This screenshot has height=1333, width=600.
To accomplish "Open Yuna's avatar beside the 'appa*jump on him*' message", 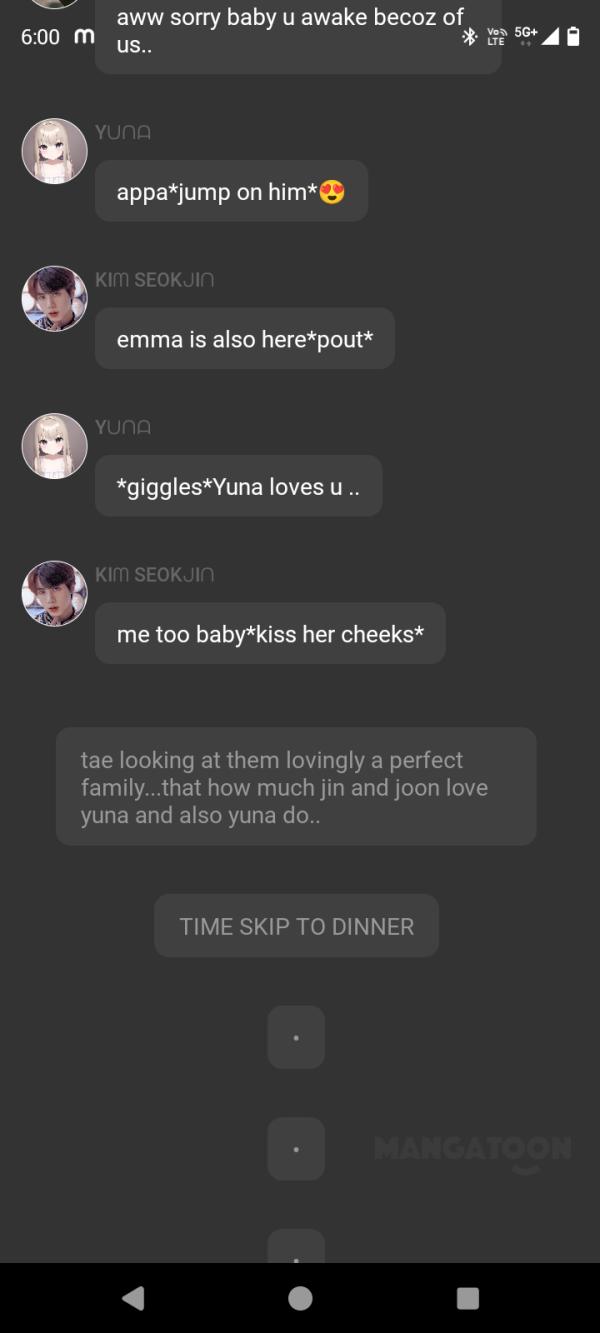I will tap(54, 151).
